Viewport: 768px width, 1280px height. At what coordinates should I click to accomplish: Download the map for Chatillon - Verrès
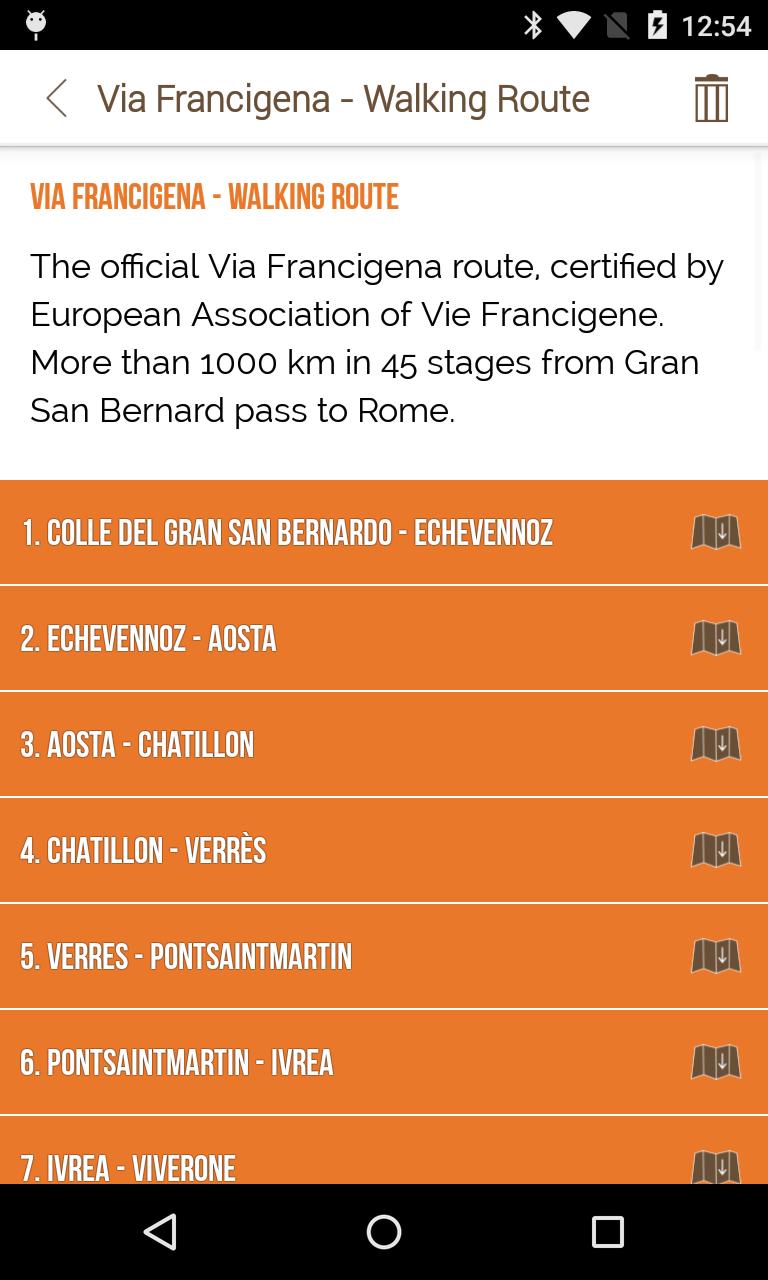tap(716, 850)
